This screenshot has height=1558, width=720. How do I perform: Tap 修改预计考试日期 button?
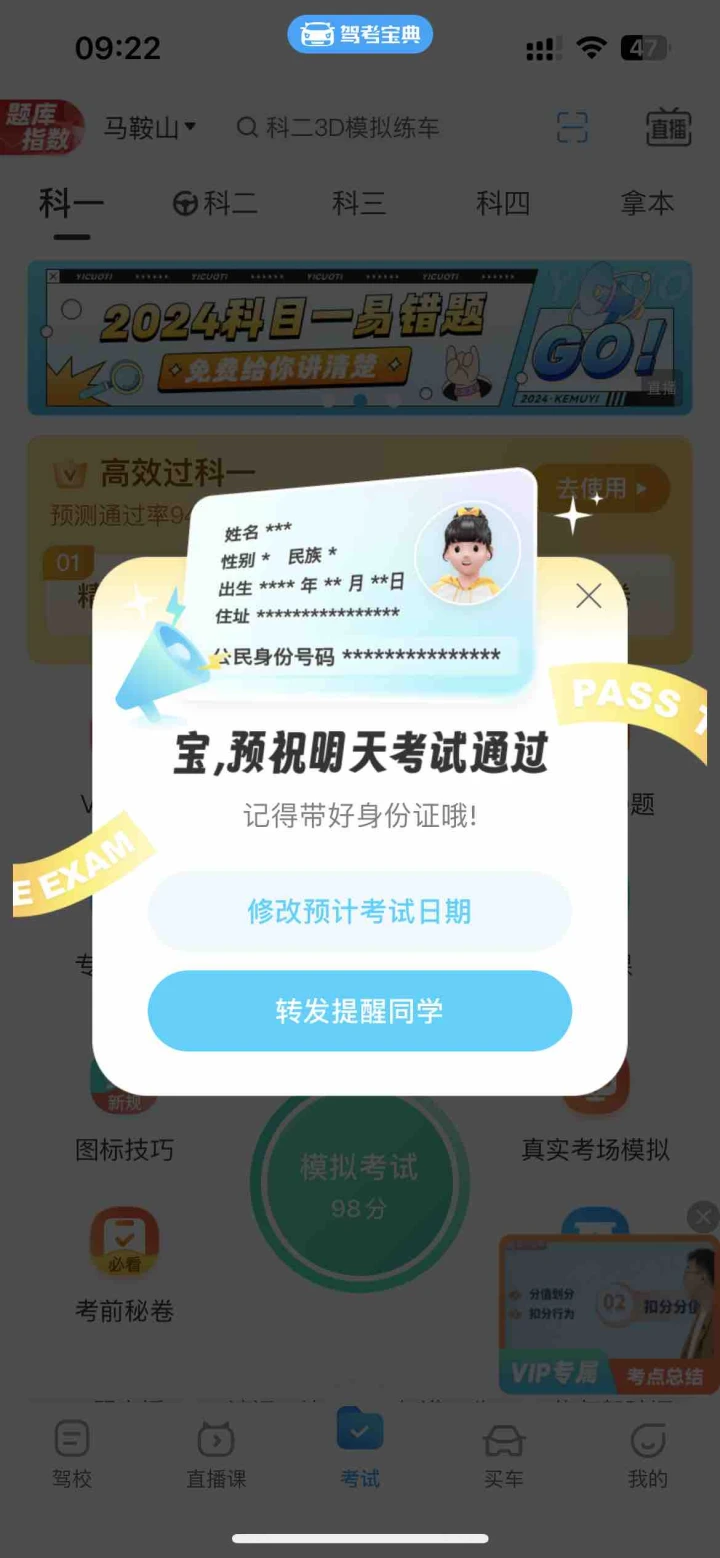tap(360, 911)
